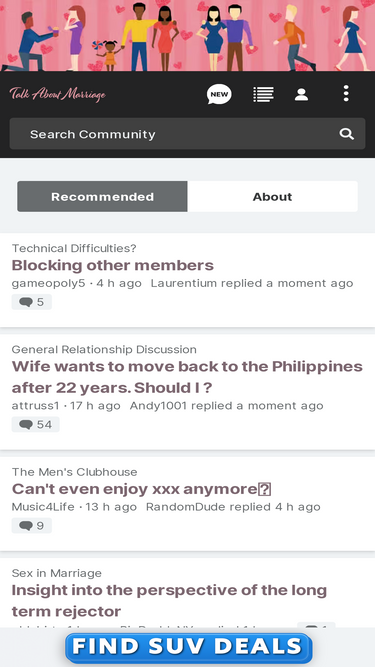Tap the FIND SUV DEALS banner
Viewport: 375px width, 667px height.
(188, 647)
